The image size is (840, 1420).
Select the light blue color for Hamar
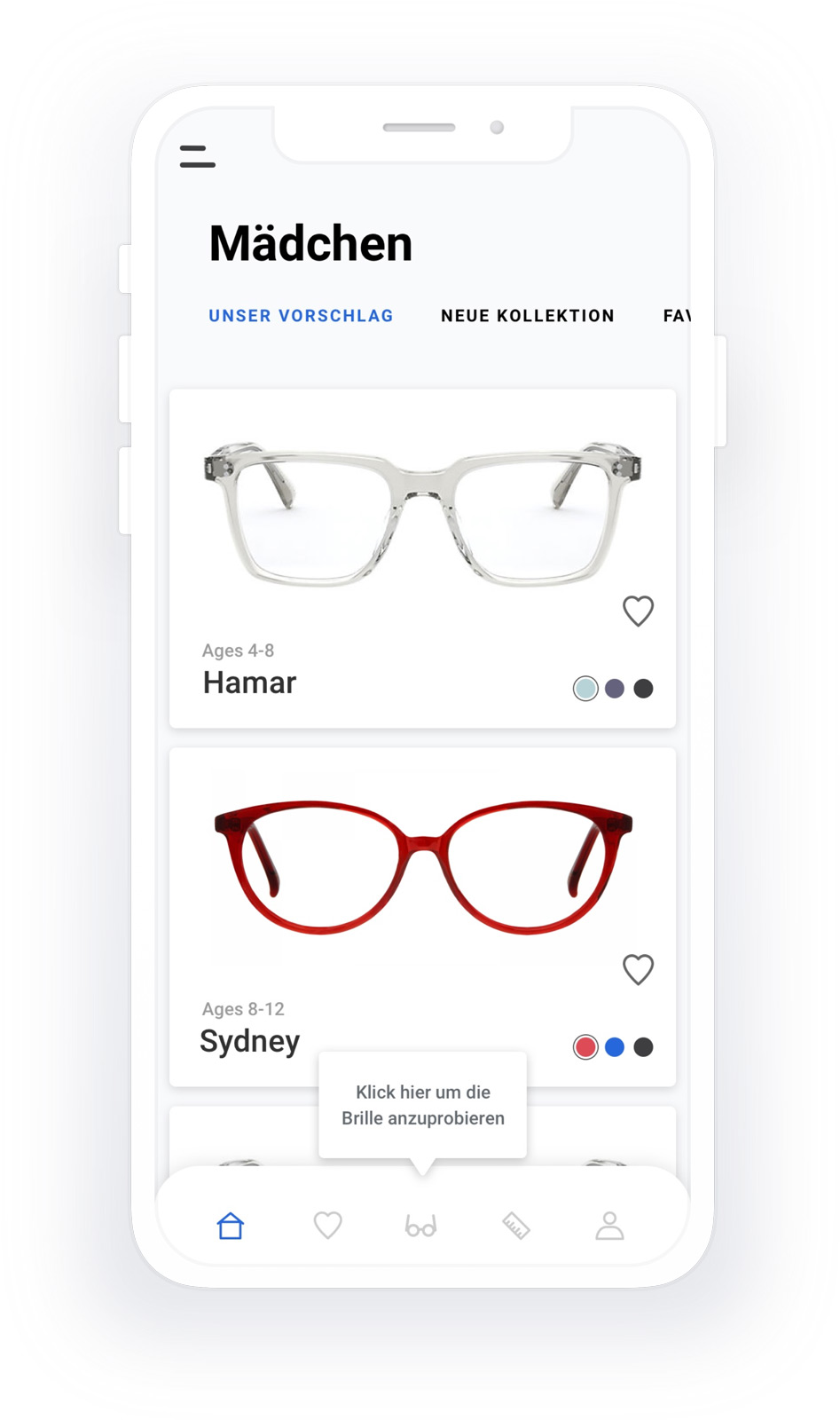[x=585, y=689]
